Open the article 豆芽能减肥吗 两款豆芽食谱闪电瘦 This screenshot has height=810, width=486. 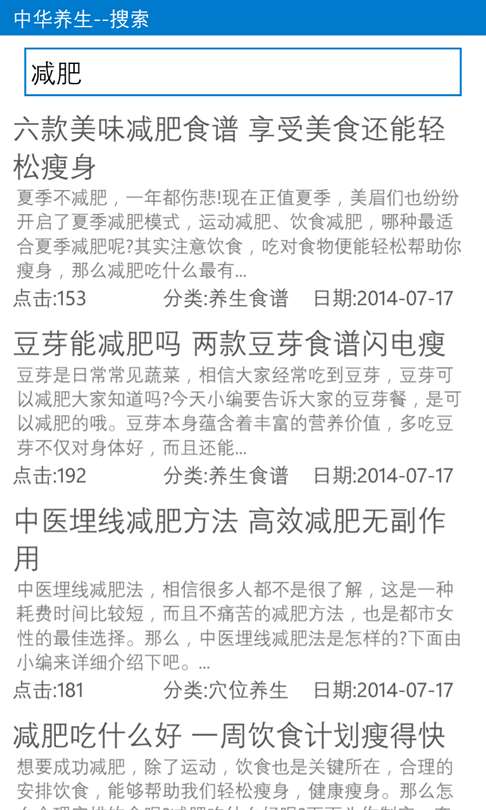229,344
